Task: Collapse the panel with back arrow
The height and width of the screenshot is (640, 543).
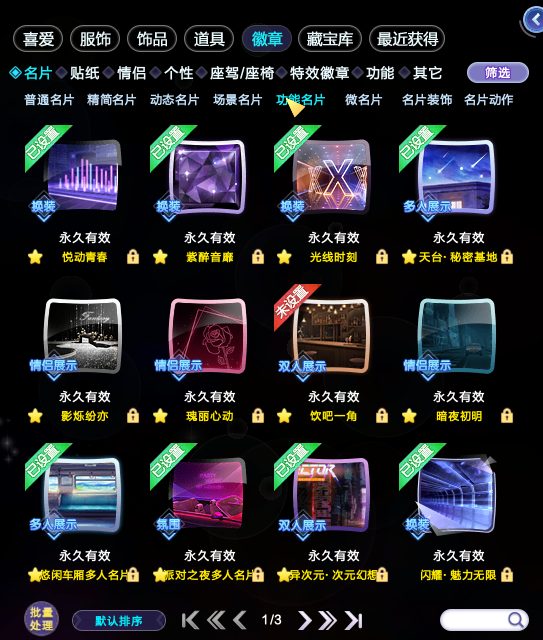Action: tap(533, 20)
